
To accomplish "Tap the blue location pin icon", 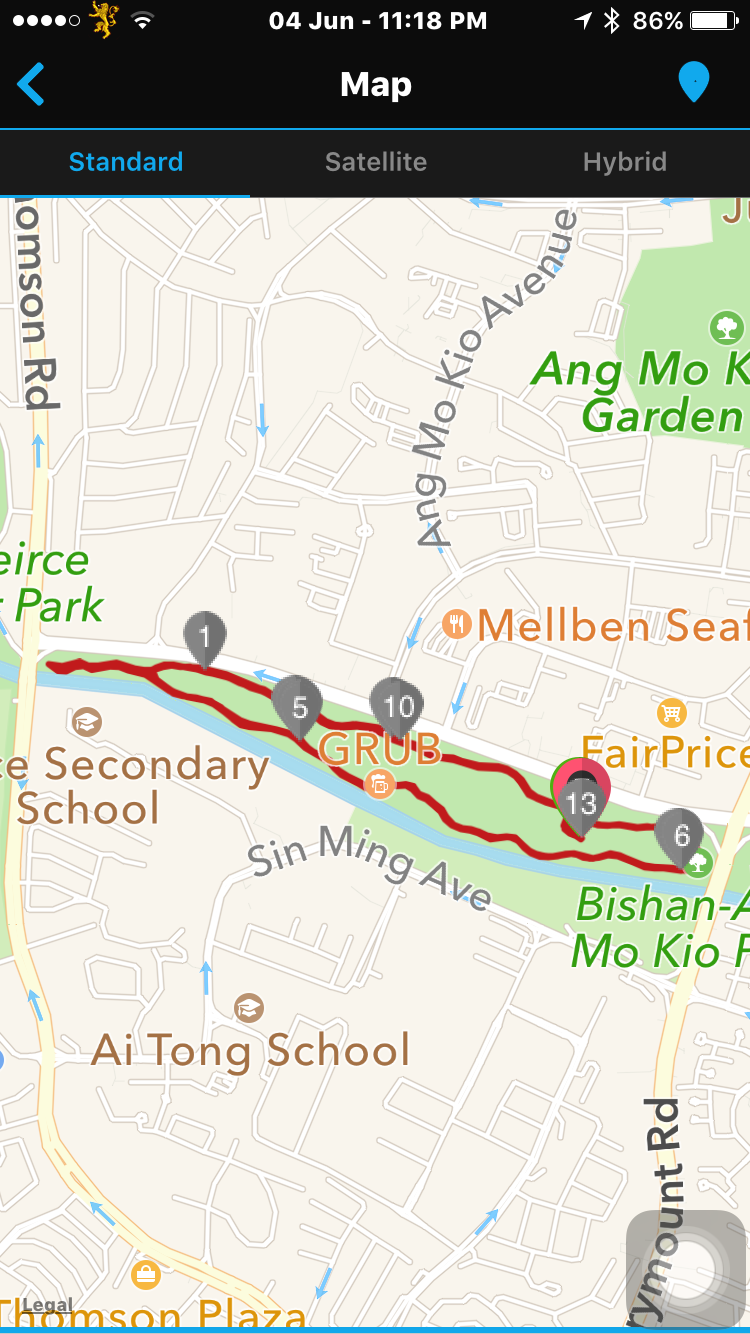I will pos(693,82).
